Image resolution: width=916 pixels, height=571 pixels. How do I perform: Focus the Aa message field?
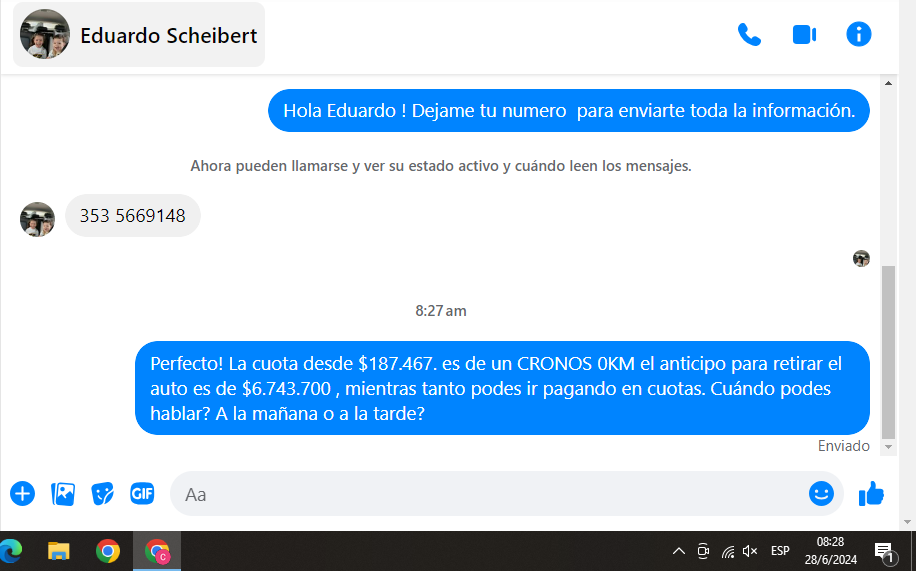490,494
